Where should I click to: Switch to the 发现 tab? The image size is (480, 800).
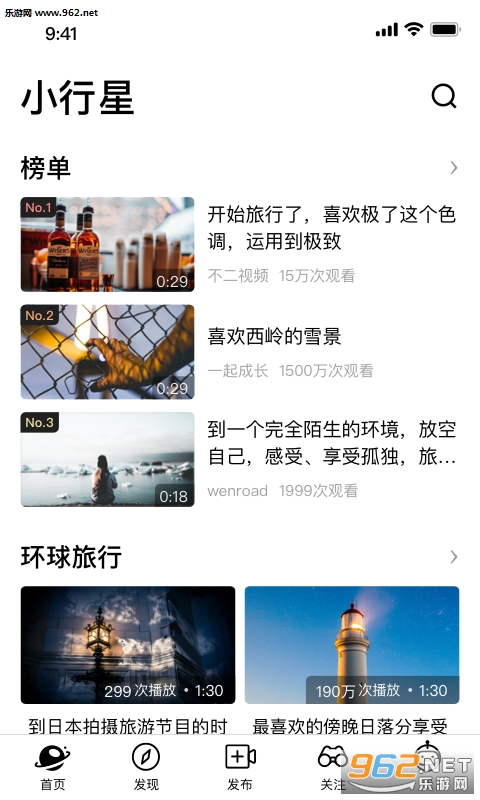pos(146,767)
